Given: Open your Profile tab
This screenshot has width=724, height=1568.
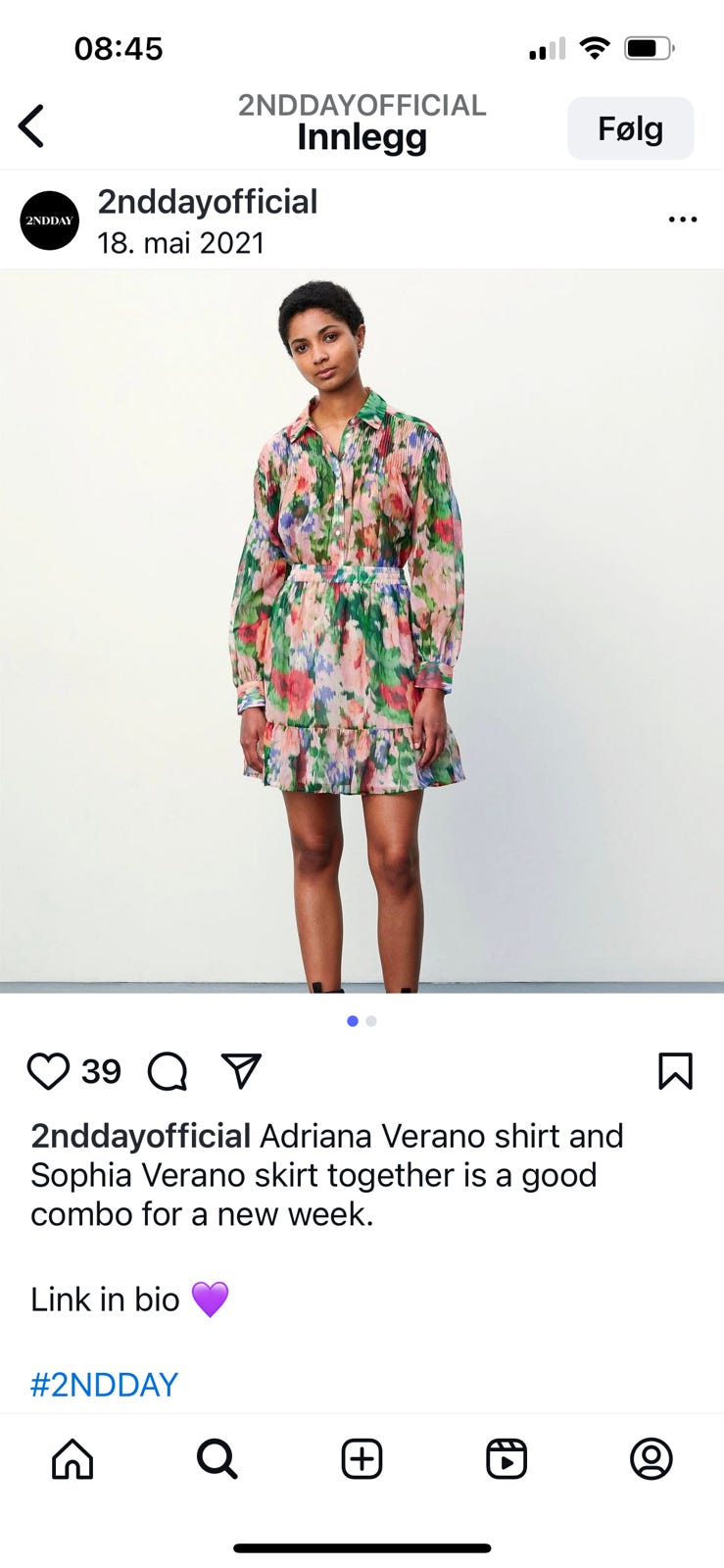Looking at the screenshot, I should point(652,1459).
